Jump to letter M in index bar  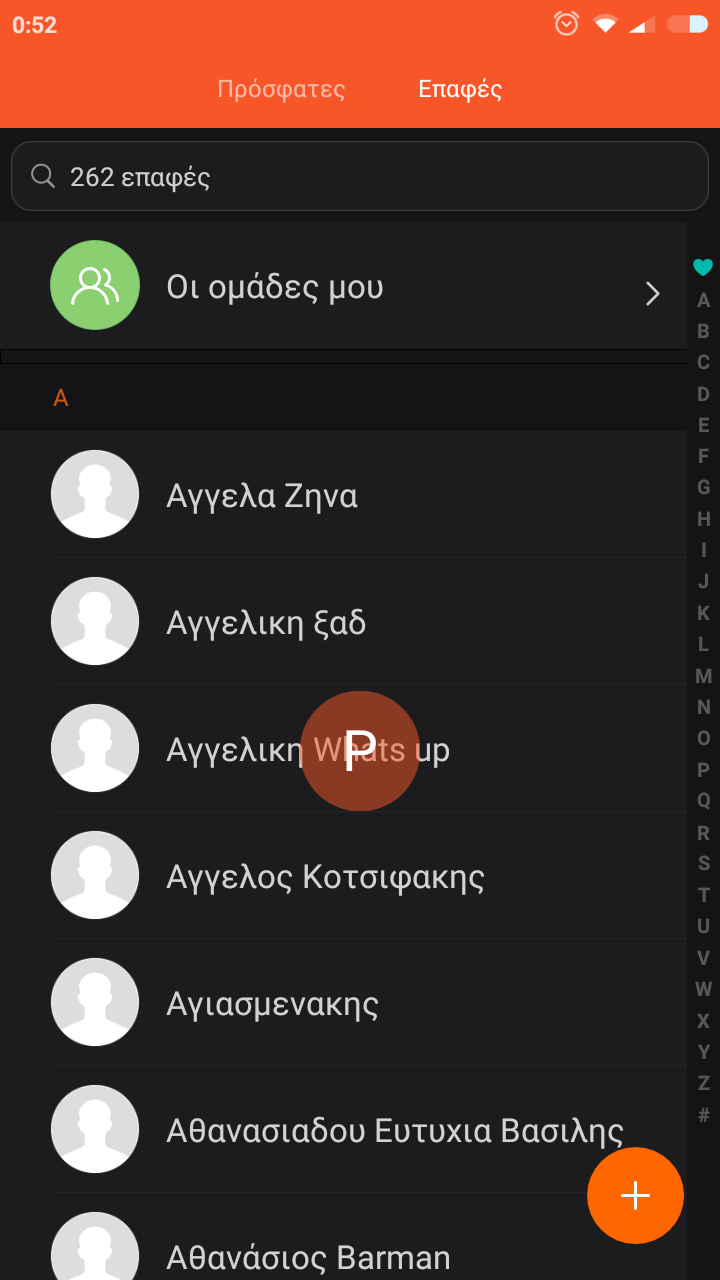[x=703, y=676]
